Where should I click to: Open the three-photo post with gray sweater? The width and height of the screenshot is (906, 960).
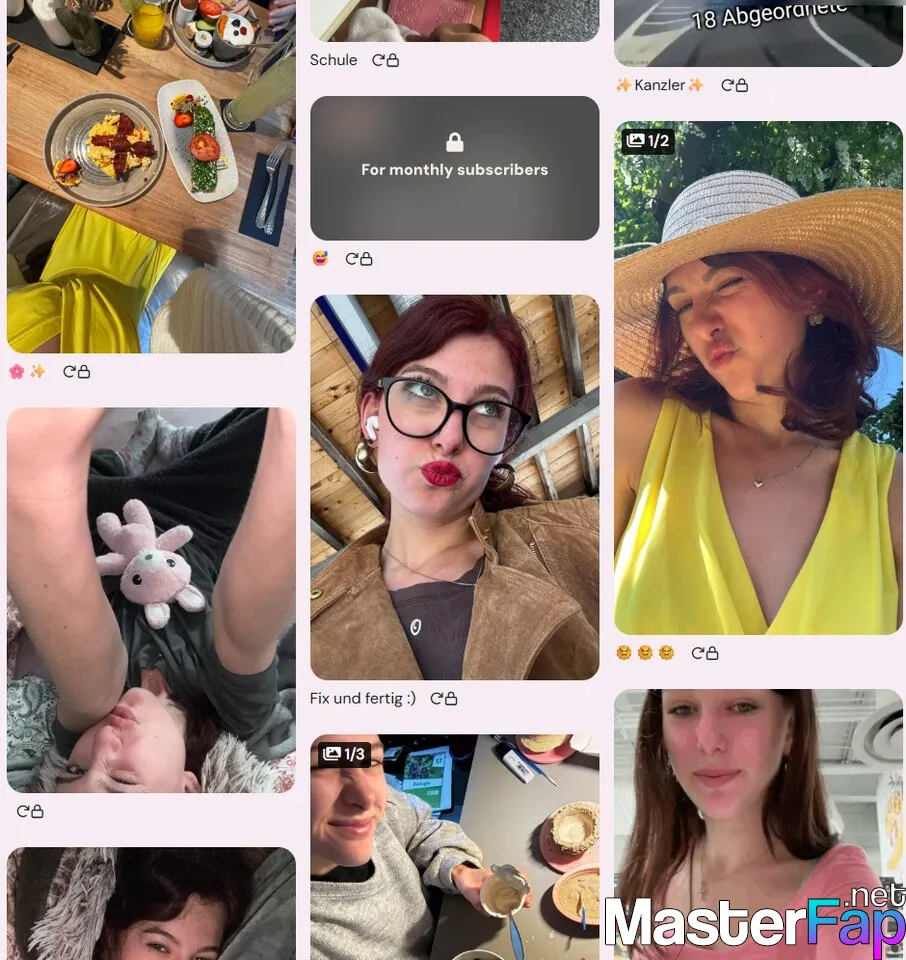(x=454, y=846)
